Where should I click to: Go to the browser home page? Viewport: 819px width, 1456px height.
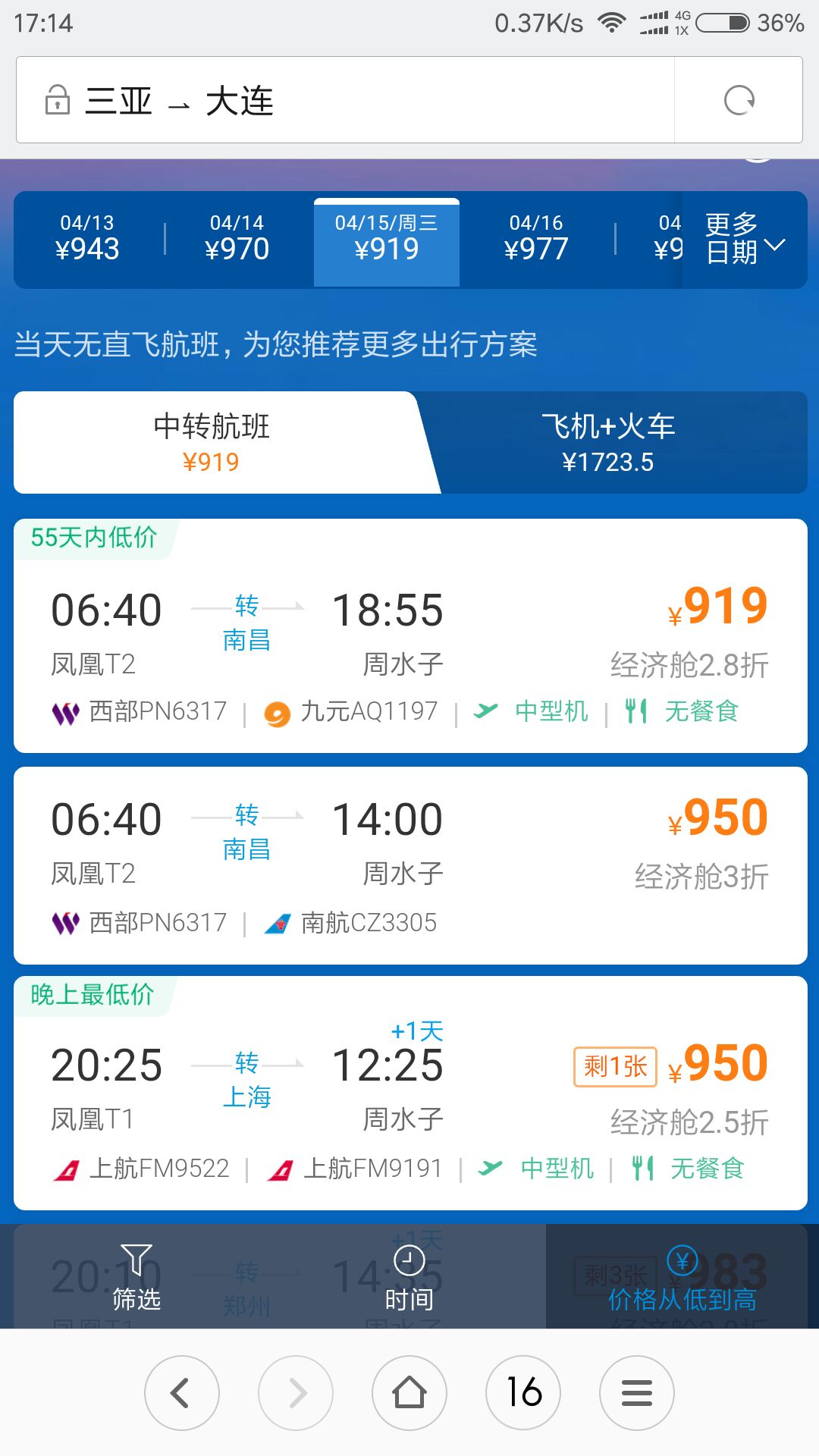[x=409, y=1393]
